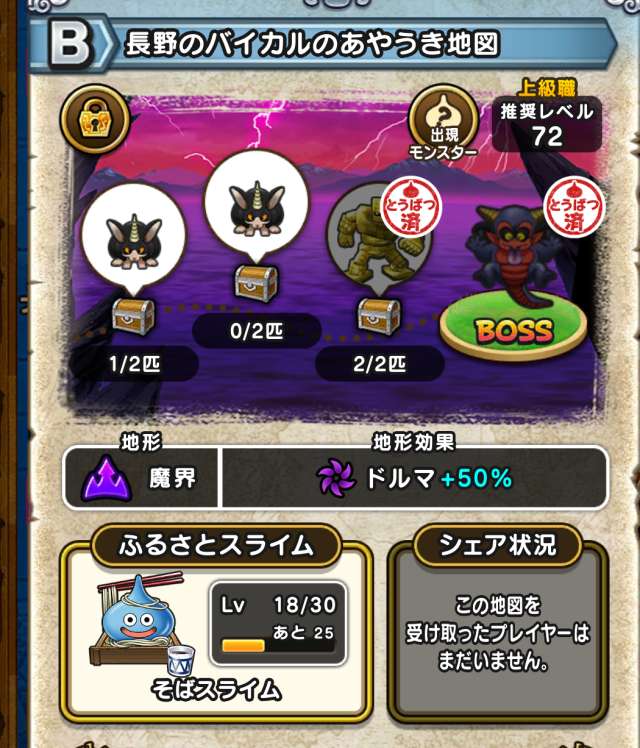The height and width of the screenshot is (748, 640).
Task: Tap the lock icon on the map
Action: coord(96,119)
